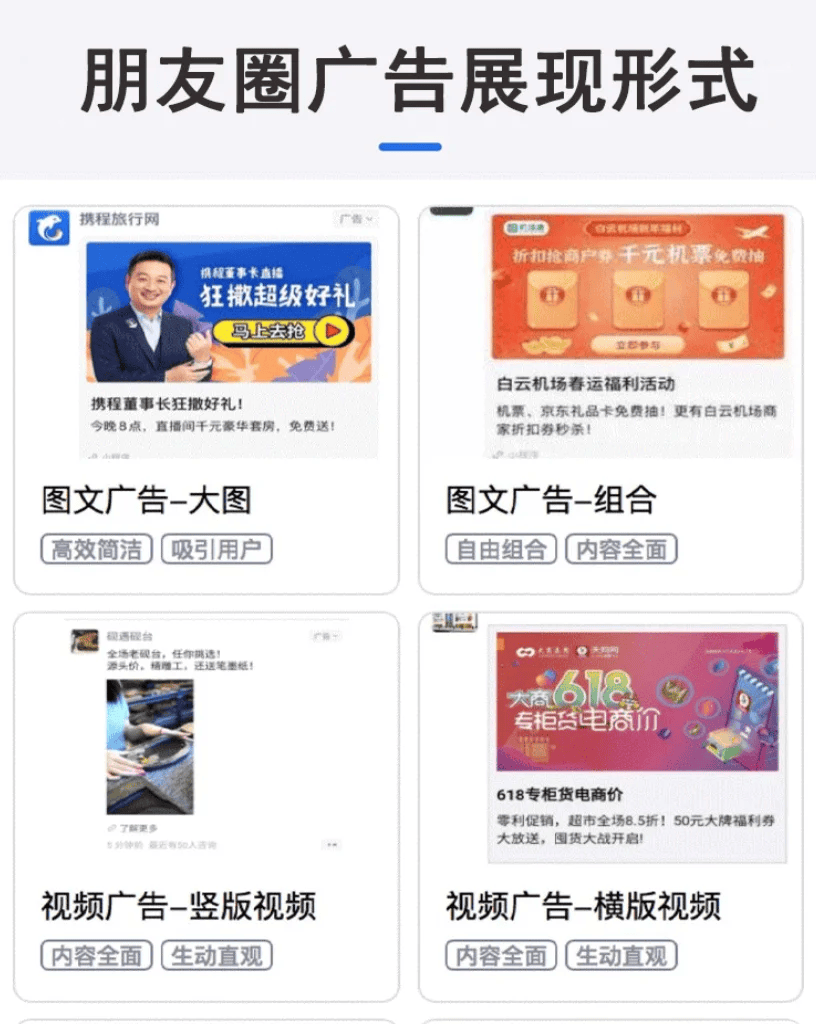Viewport: 816px width, 1024px height.
Task: Click the inkstone shop 砚遇砚台 avatar icon
Action: tap(83, 640)
